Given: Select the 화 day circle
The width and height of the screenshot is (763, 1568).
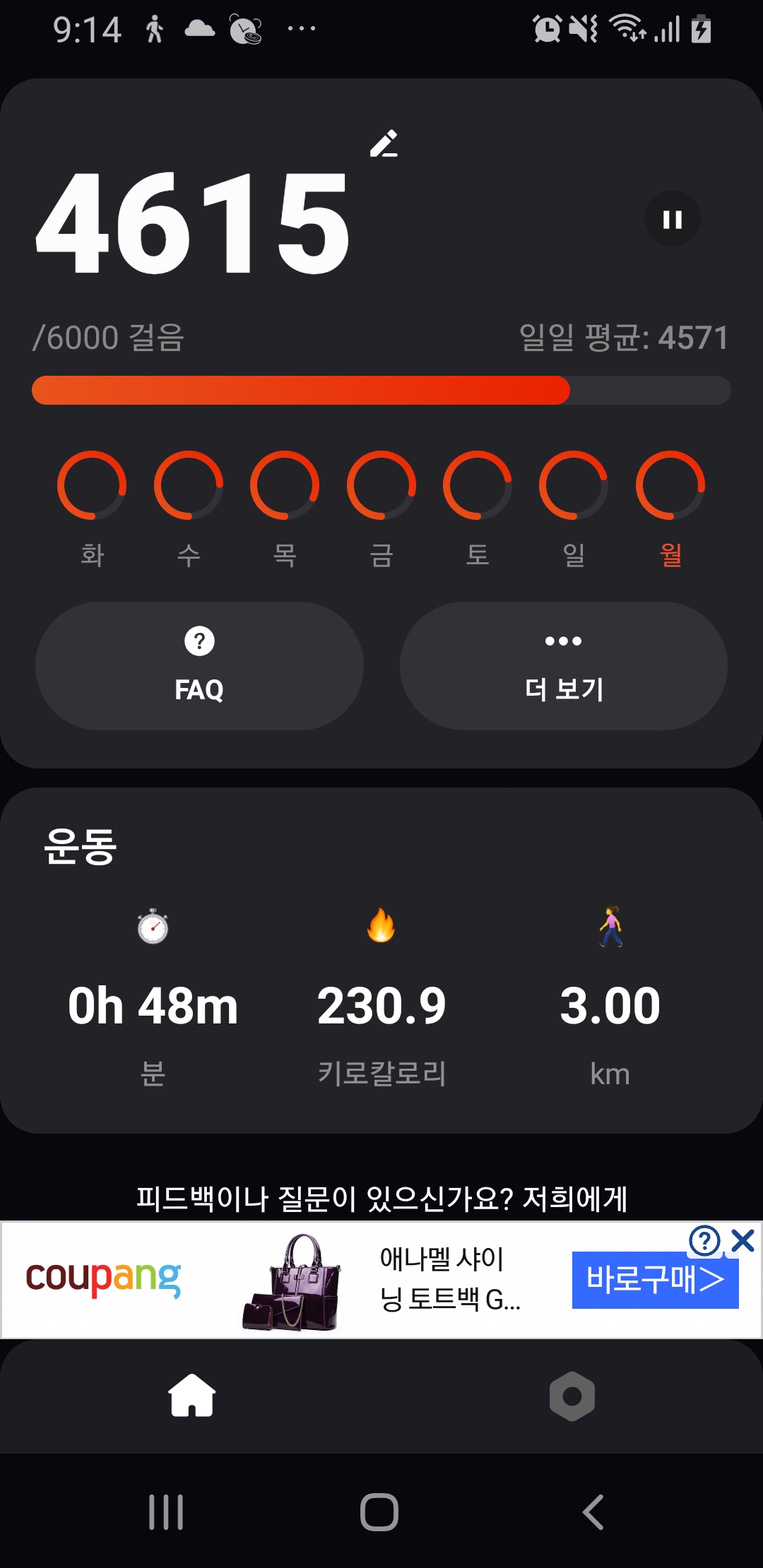Looking at the screenshot, I should pyautogui.click(x=92, y=485).
